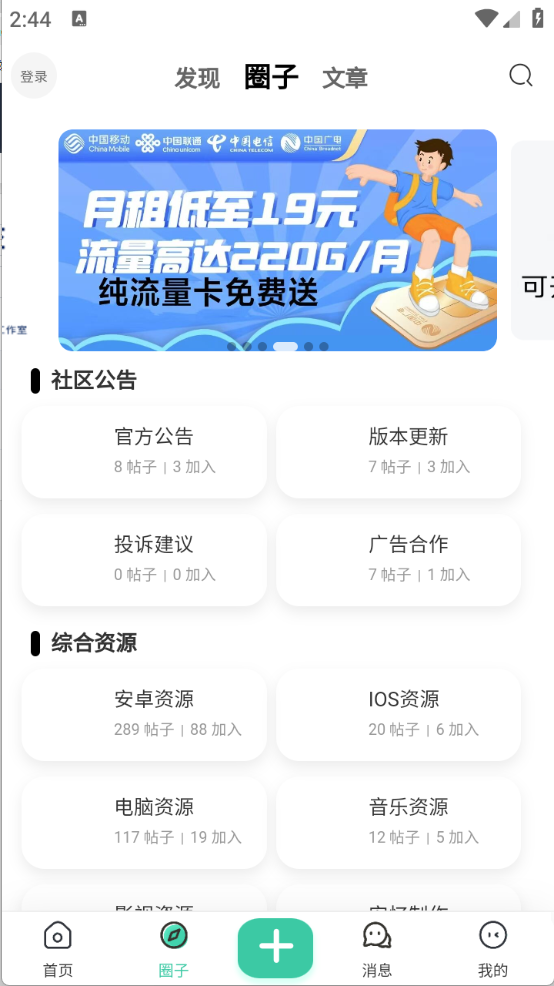Open the 我的 profile tab
Viewport: 554px width, 986px height.
click(492, 948)
